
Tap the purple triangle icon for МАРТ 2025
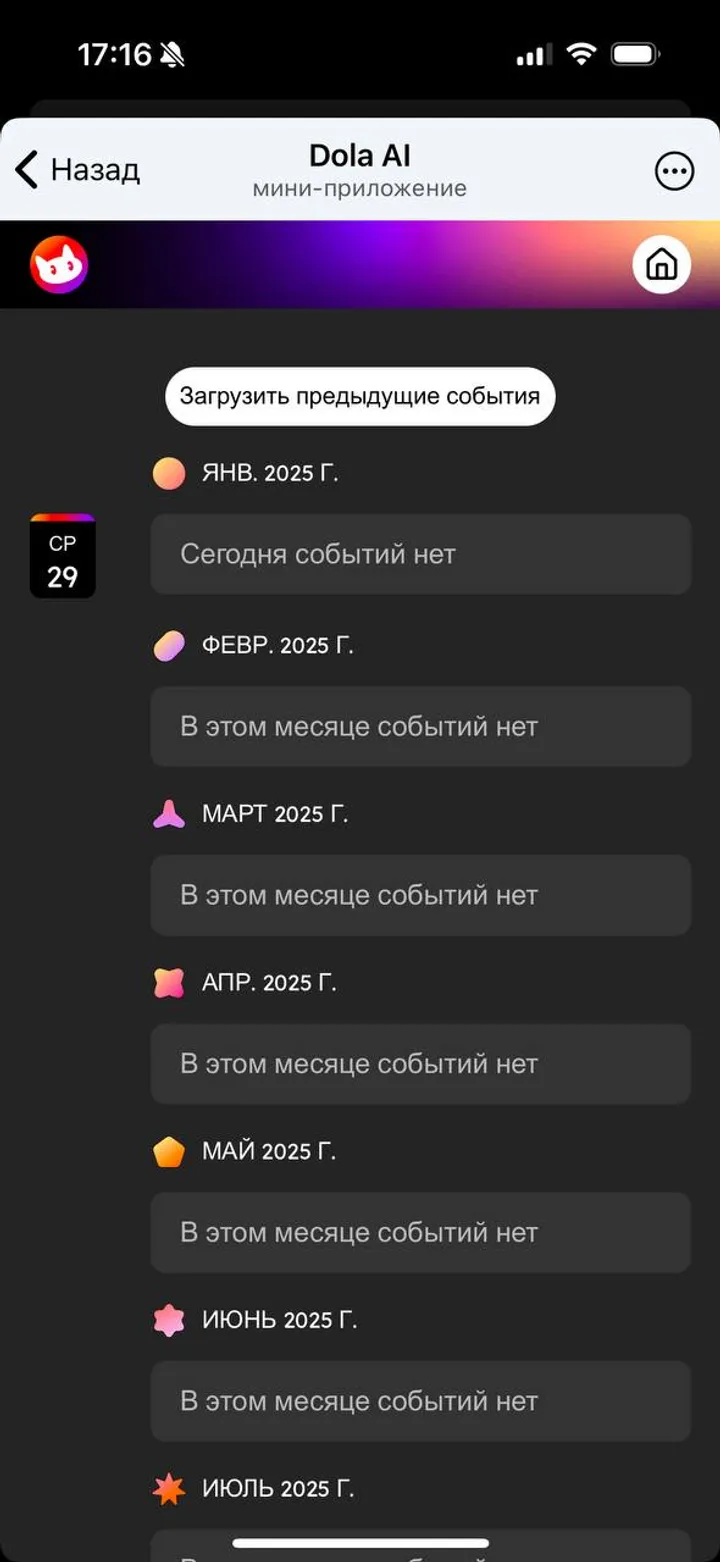pyautogui.click(x=168, y=814)
